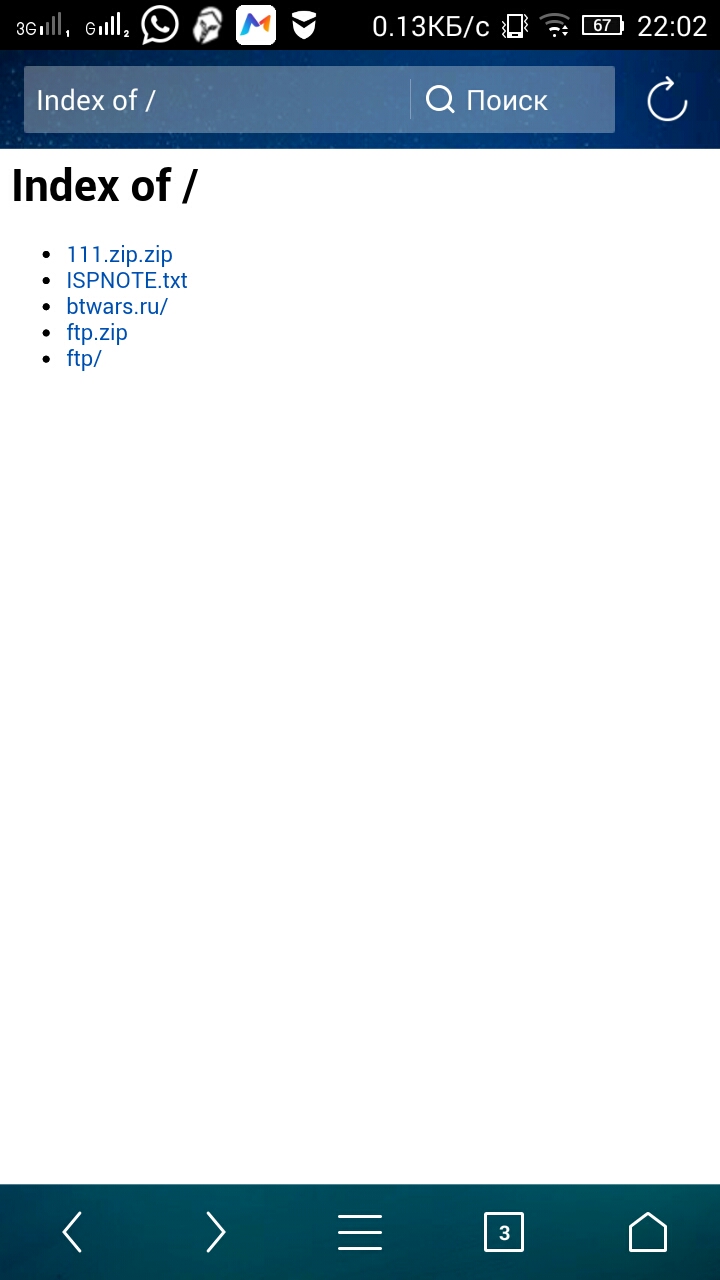This screenshot has width=720, height=1280.
Task: Reload the page with refresh icon
Action: coord(667,100)
